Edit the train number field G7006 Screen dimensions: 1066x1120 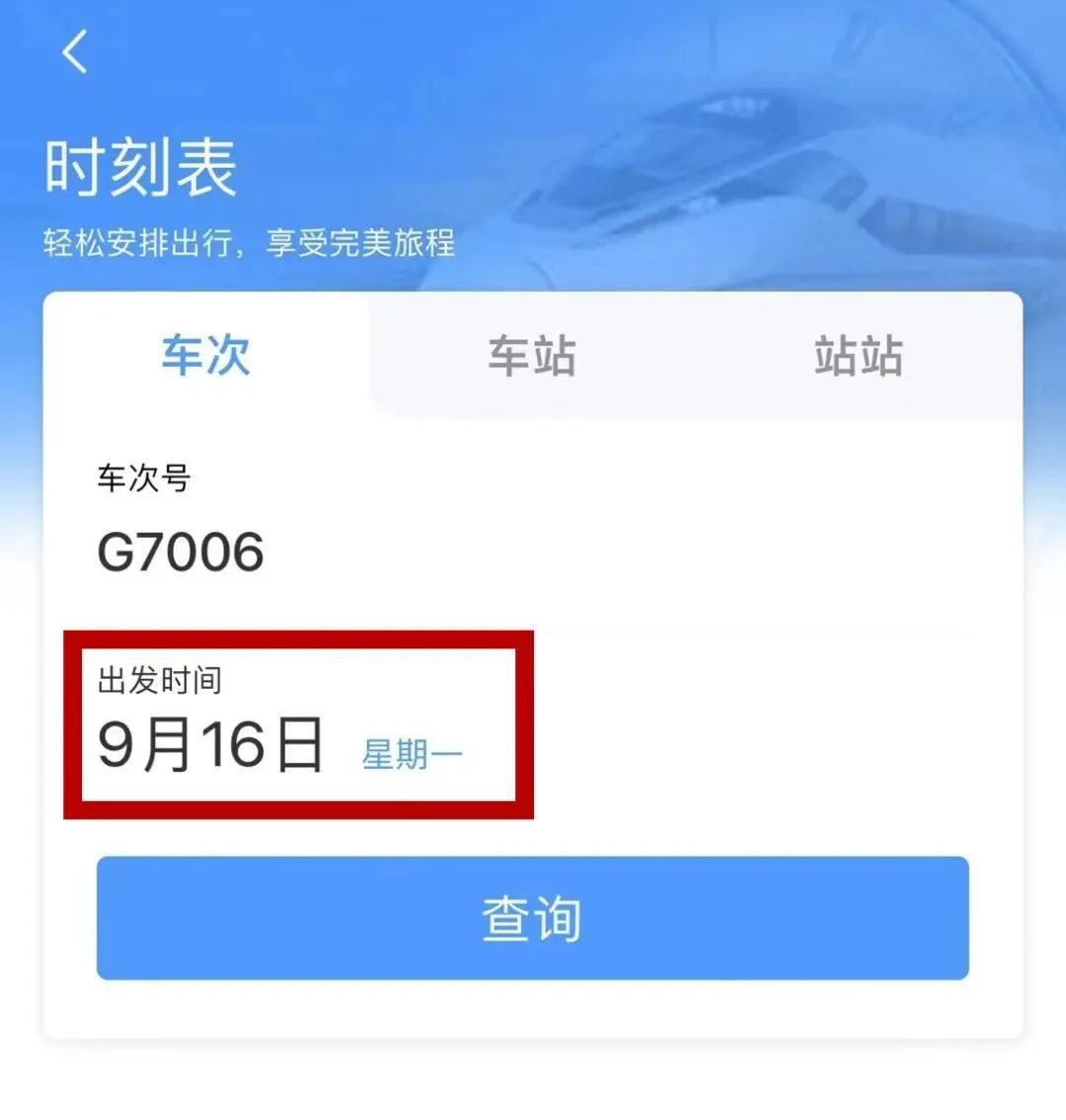point(182,552)
